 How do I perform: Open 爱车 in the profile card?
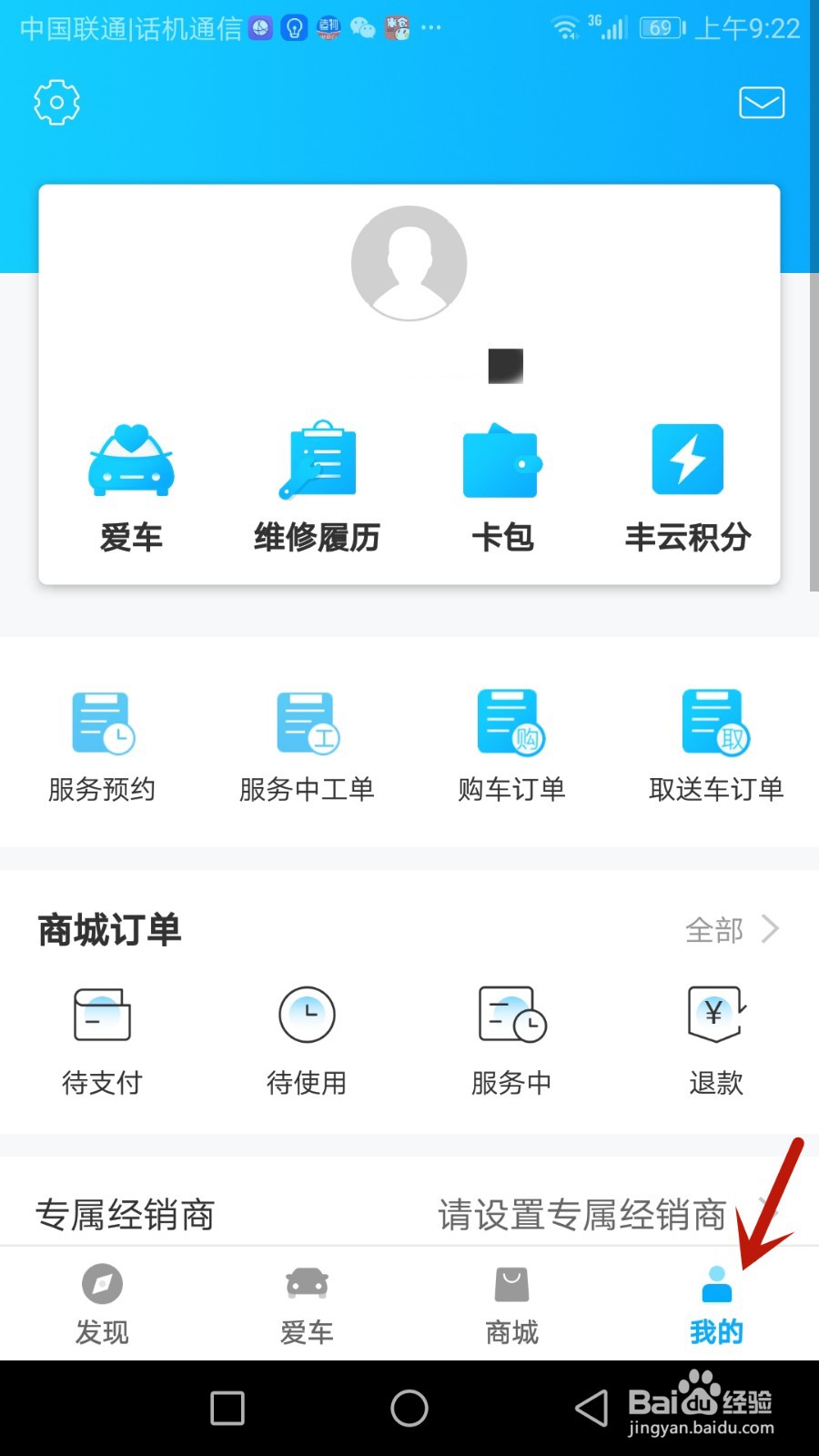[131, 489]
